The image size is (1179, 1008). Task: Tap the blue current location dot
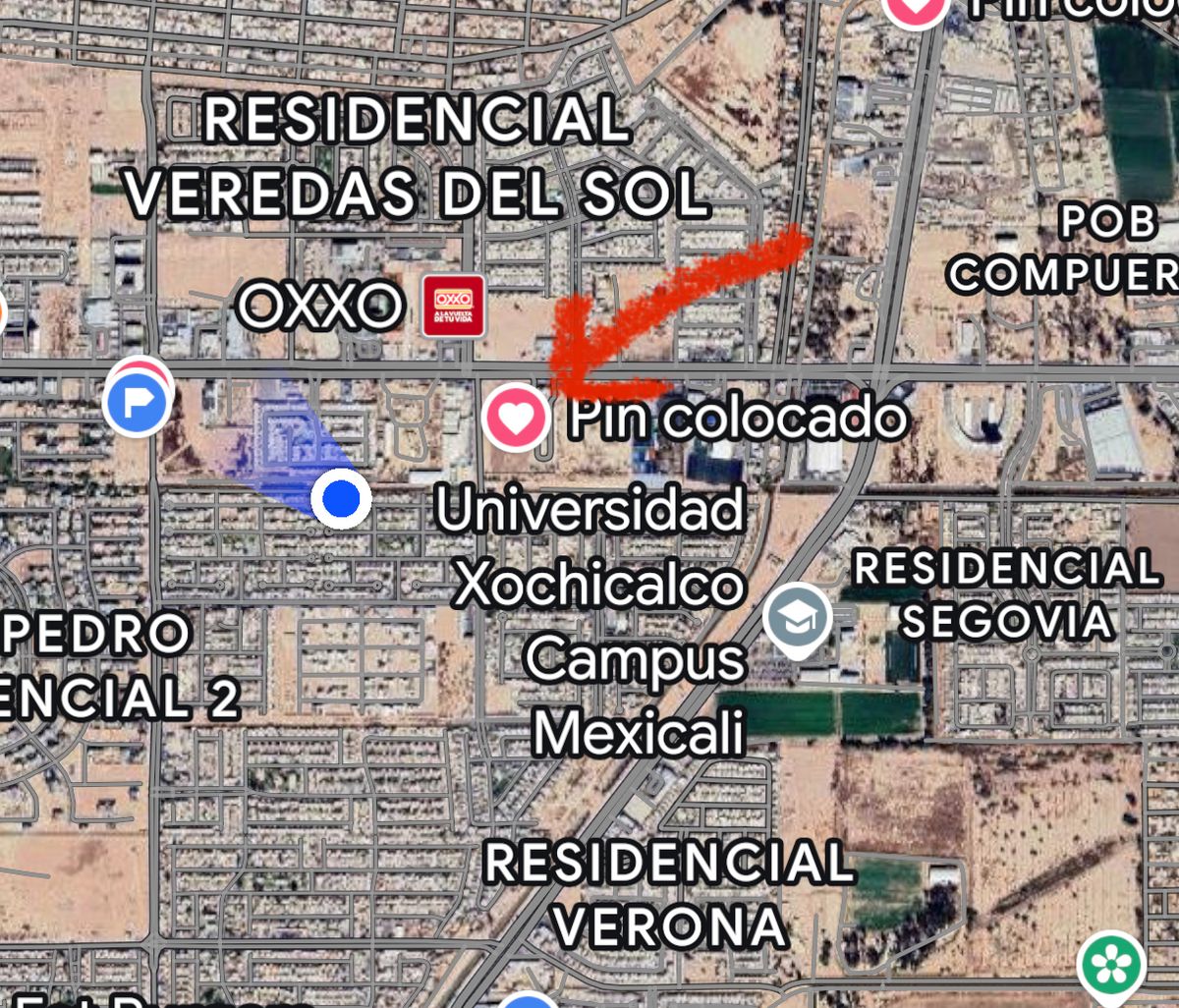[341, 499]
